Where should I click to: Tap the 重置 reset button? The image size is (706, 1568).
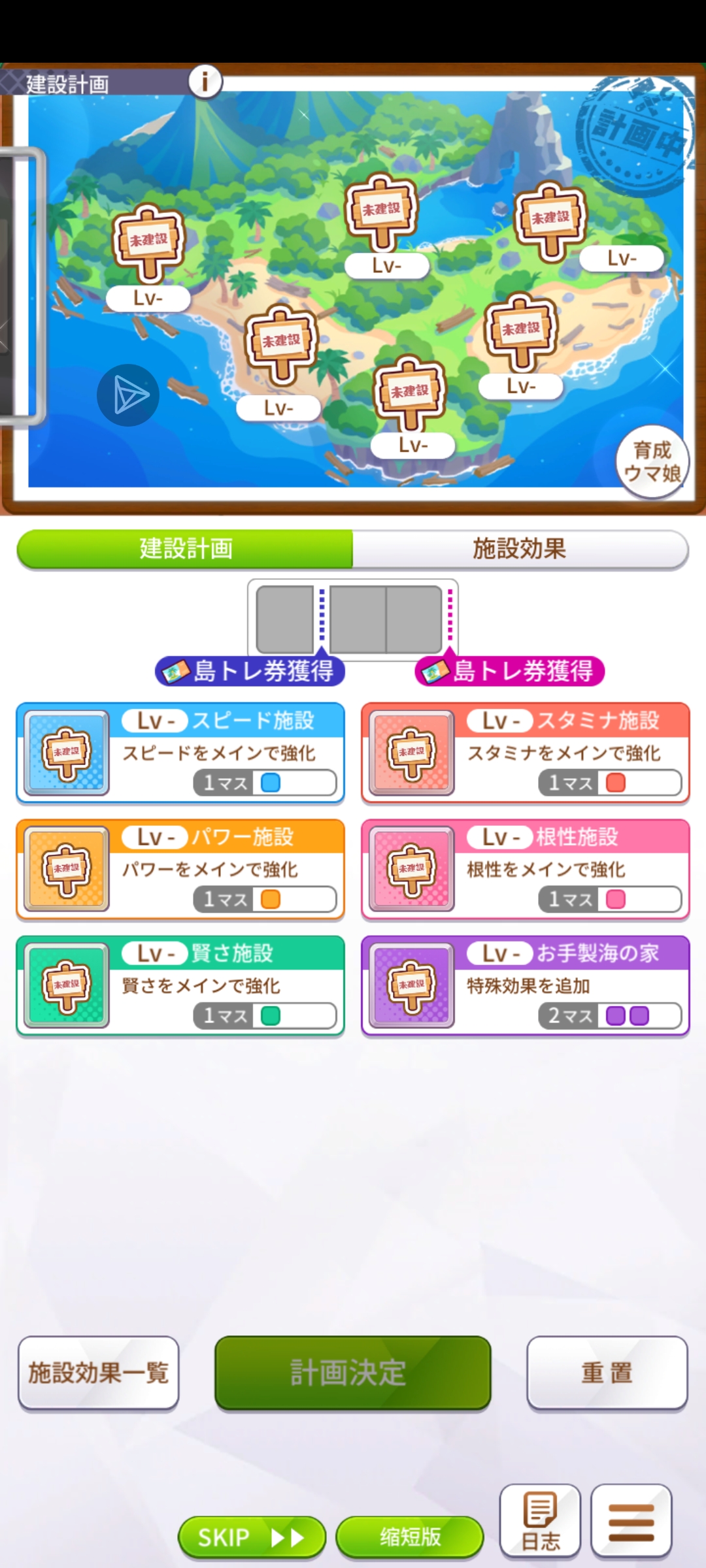click(x=607, y=1373)
